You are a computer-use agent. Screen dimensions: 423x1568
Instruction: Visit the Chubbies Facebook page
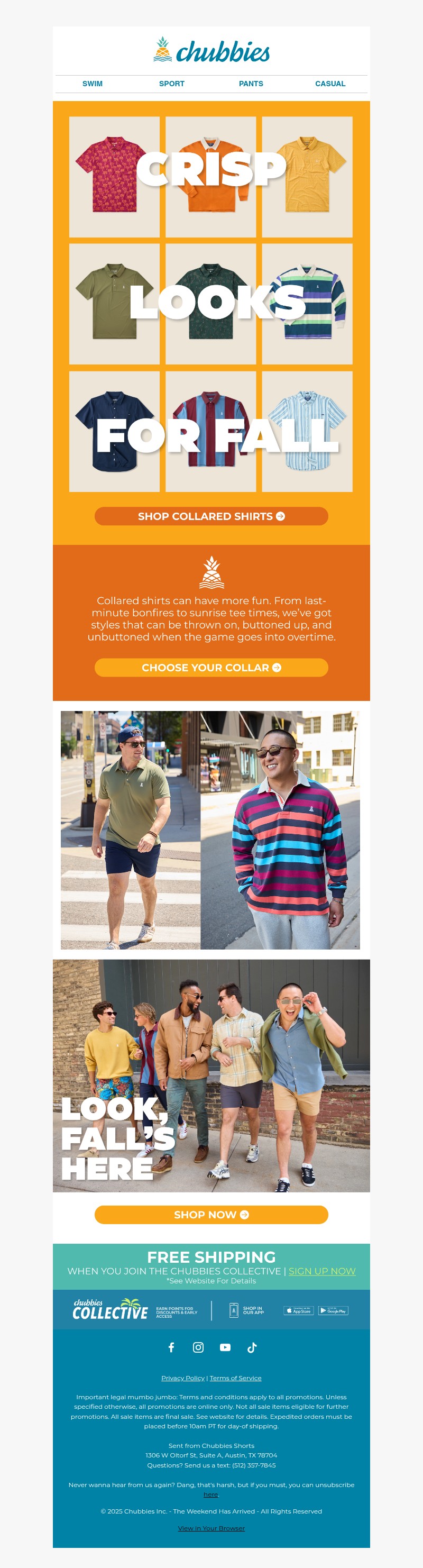172,1347
